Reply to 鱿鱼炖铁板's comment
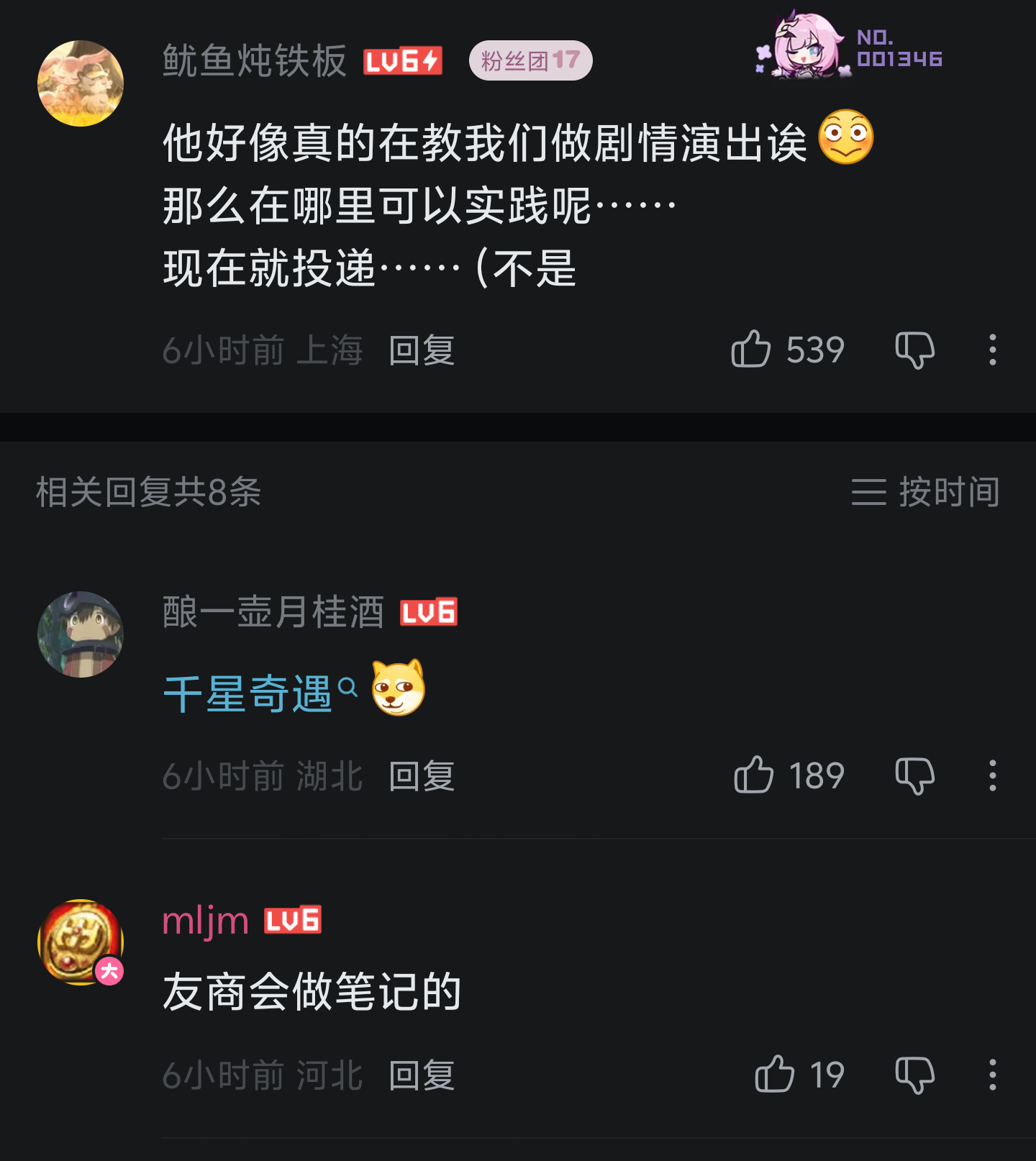Viewport: 1036px width, 1161px height. pos(422,351)
